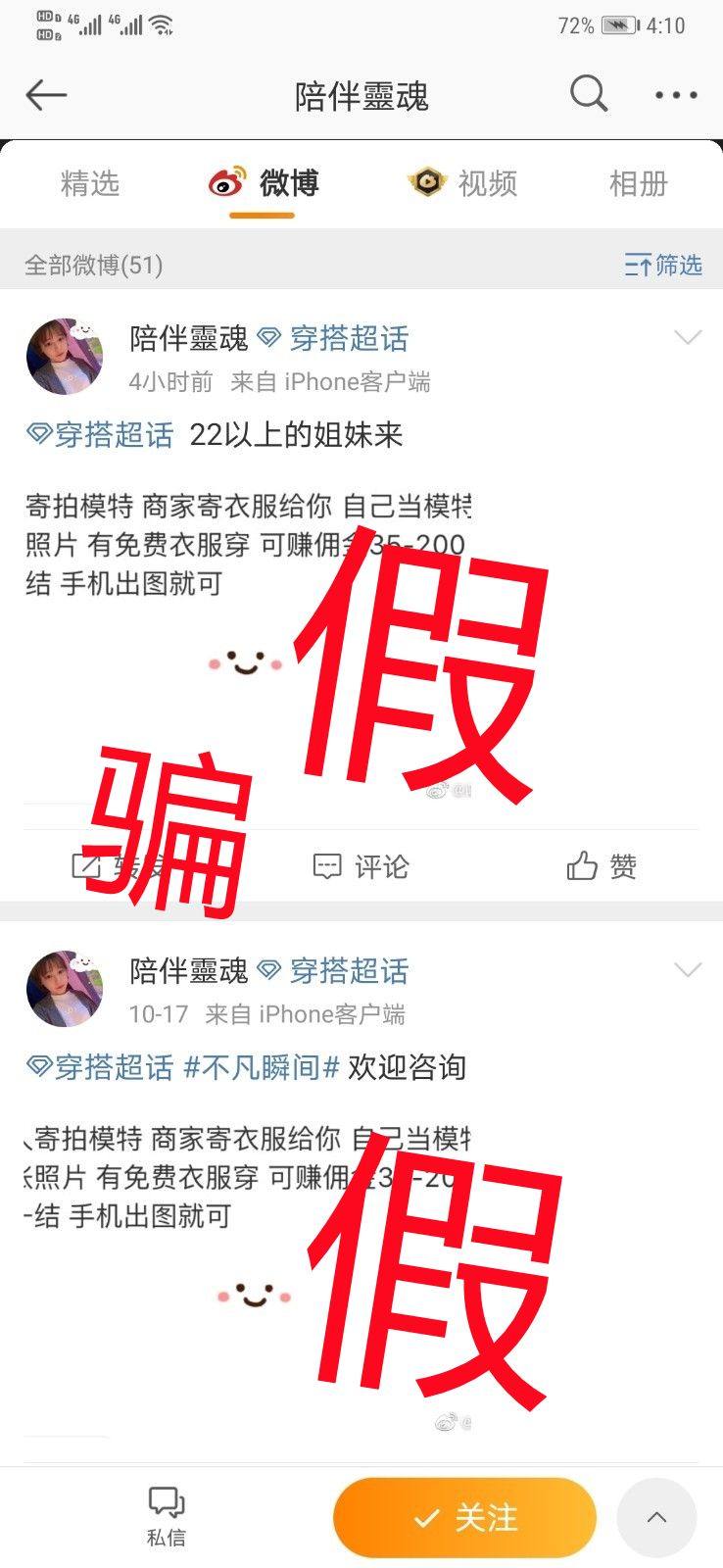723x1568 pixels.
Task: Select the 微博 tab
Action: click(x=265, y=183)
